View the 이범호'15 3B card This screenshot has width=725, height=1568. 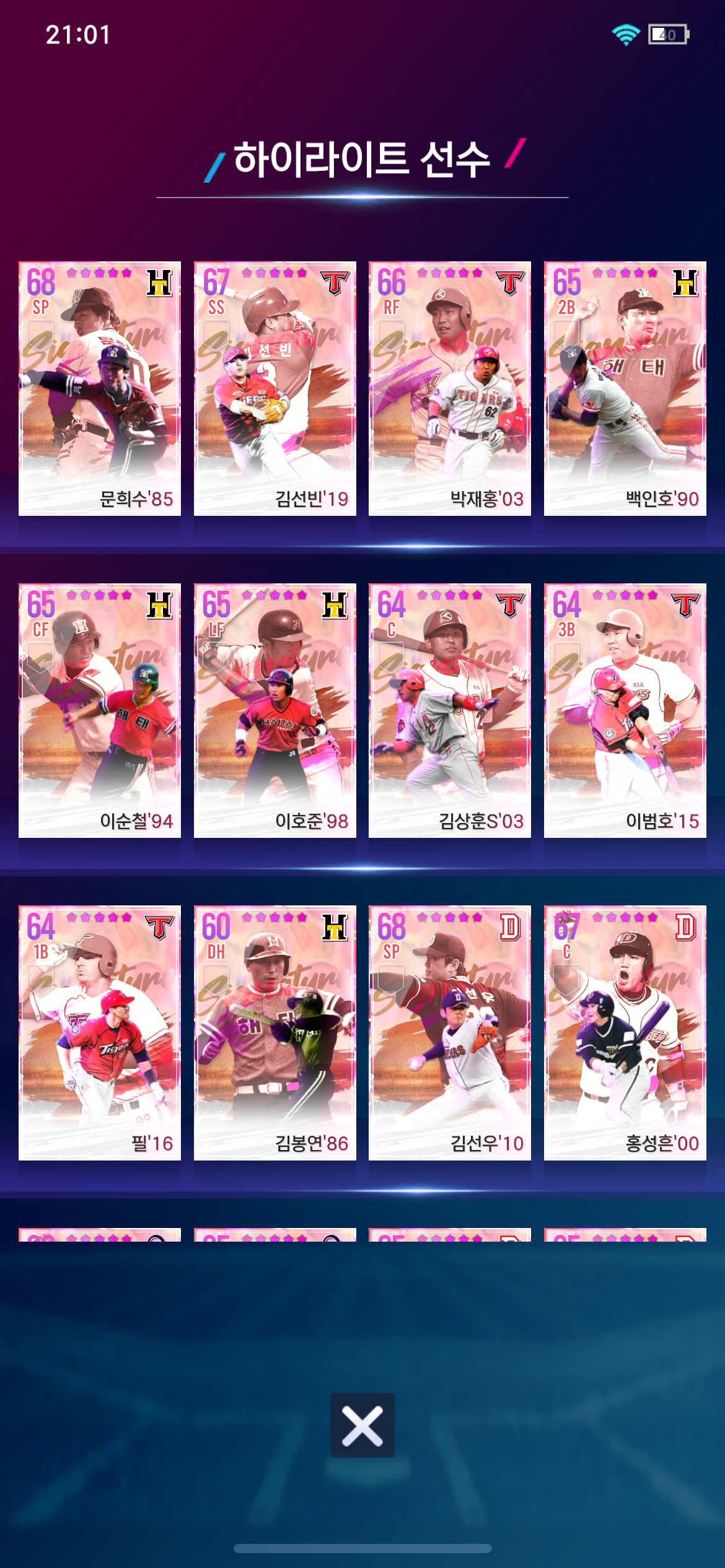click(625, 710)
